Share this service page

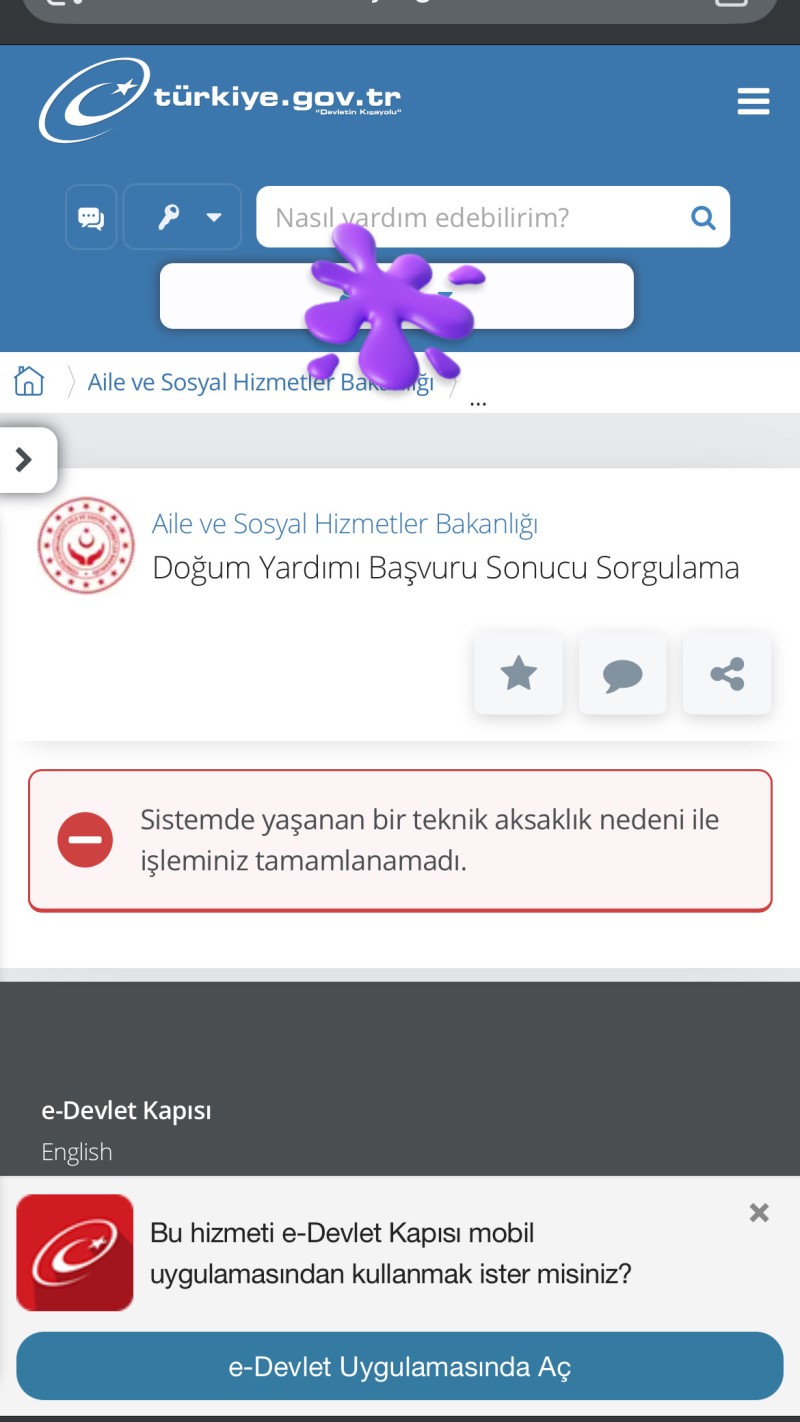(727, 674)
